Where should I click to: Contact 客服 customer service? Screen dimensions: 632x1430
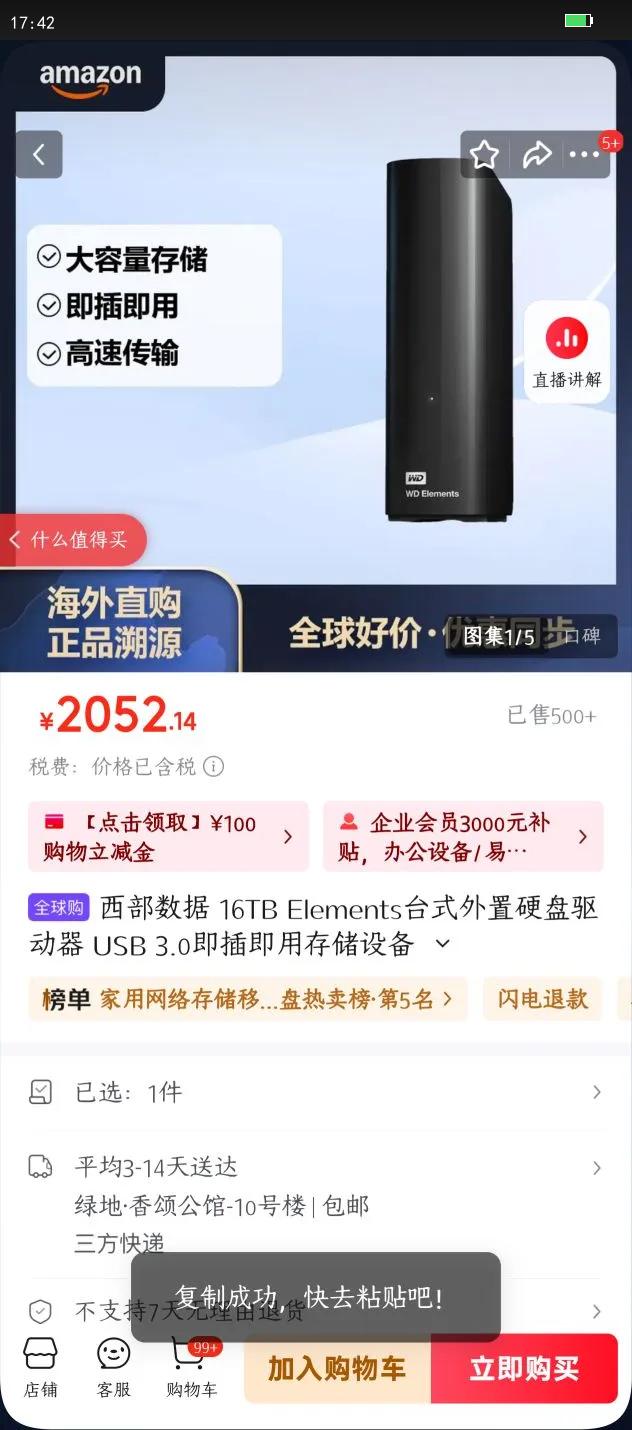pos(114,1367)
